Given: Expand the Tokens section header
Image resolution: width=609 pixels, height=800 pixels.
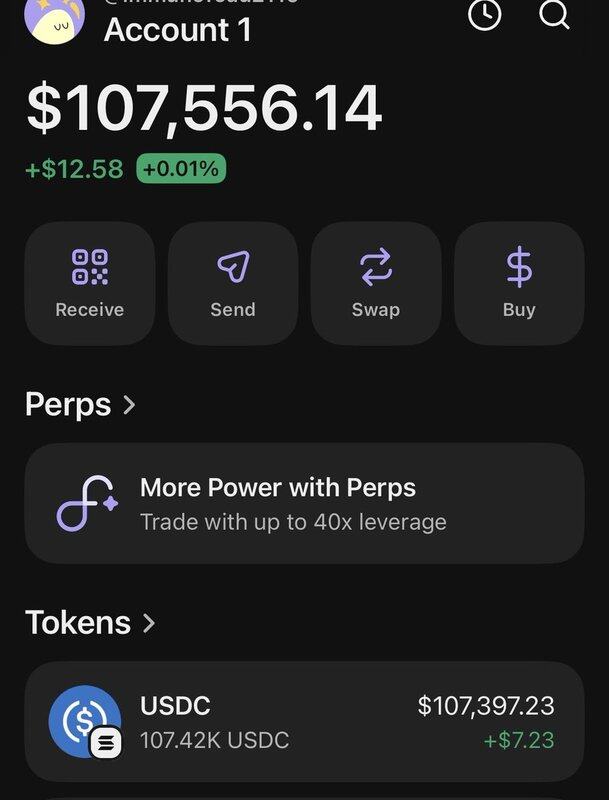Looking at the screenshot, I should (x=91, y=622).
